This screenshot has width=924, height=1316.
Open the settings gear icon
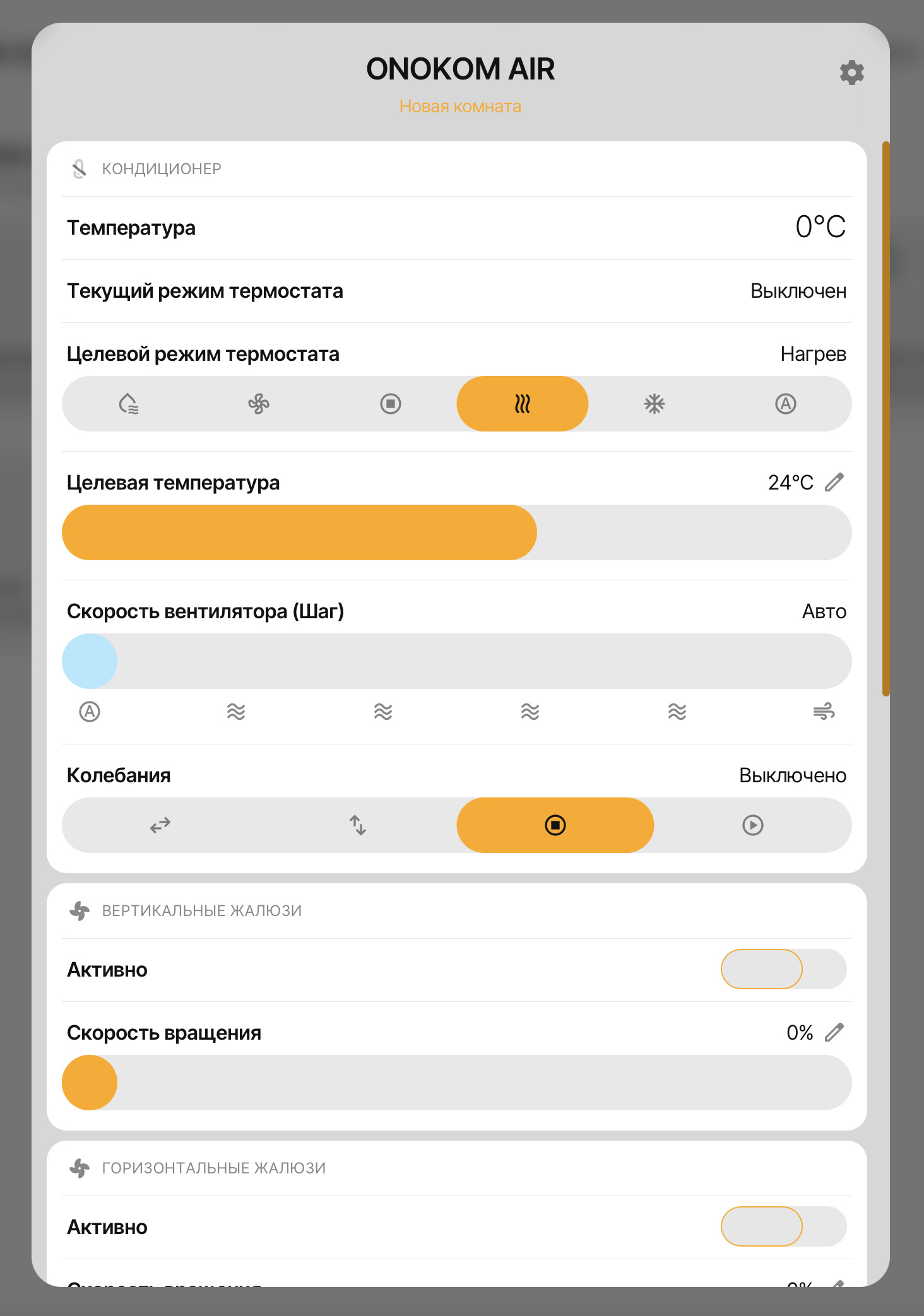(851, 73)
